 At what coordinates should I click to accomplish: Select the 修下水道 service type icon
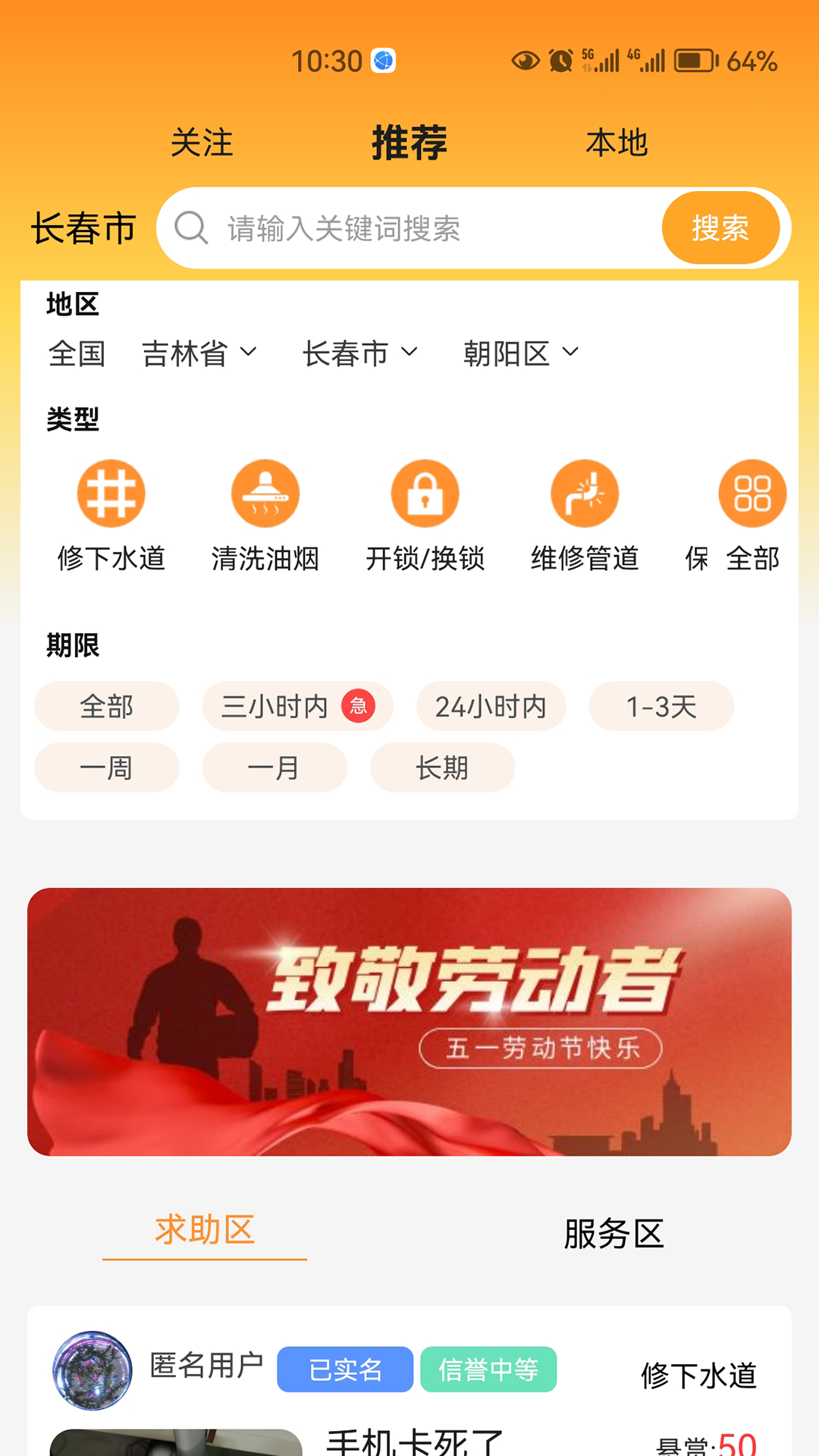(x=111, y=493)
